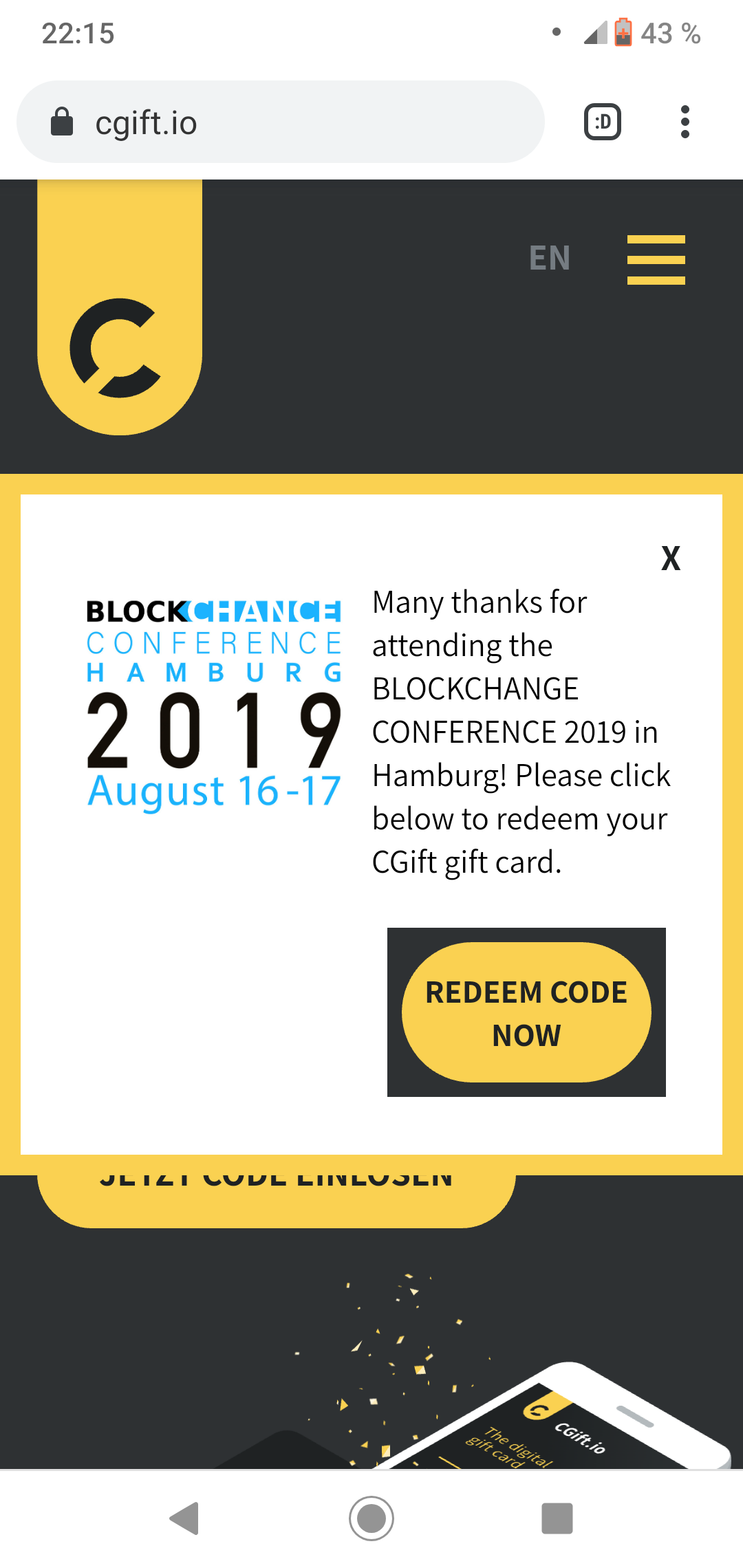The width and height of the screenshot is (743, 1568).
Task: Open the Chrome overflow menu
Action: [x=684, y=122]
